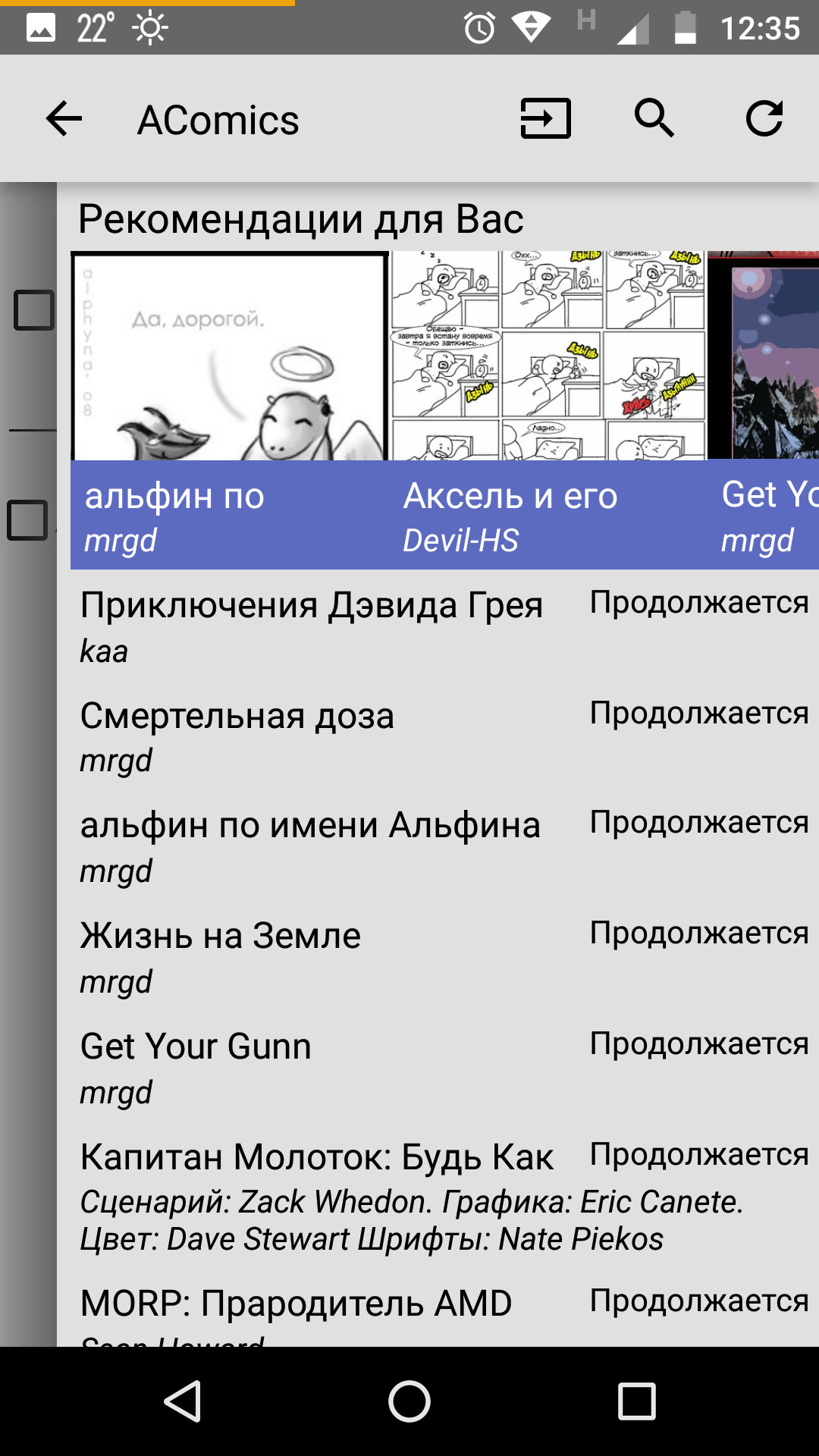Viewport: 819px width, 1456px height.
Task: Open the recommended card "альфин по" by mrgd
Action: (230, 410)
